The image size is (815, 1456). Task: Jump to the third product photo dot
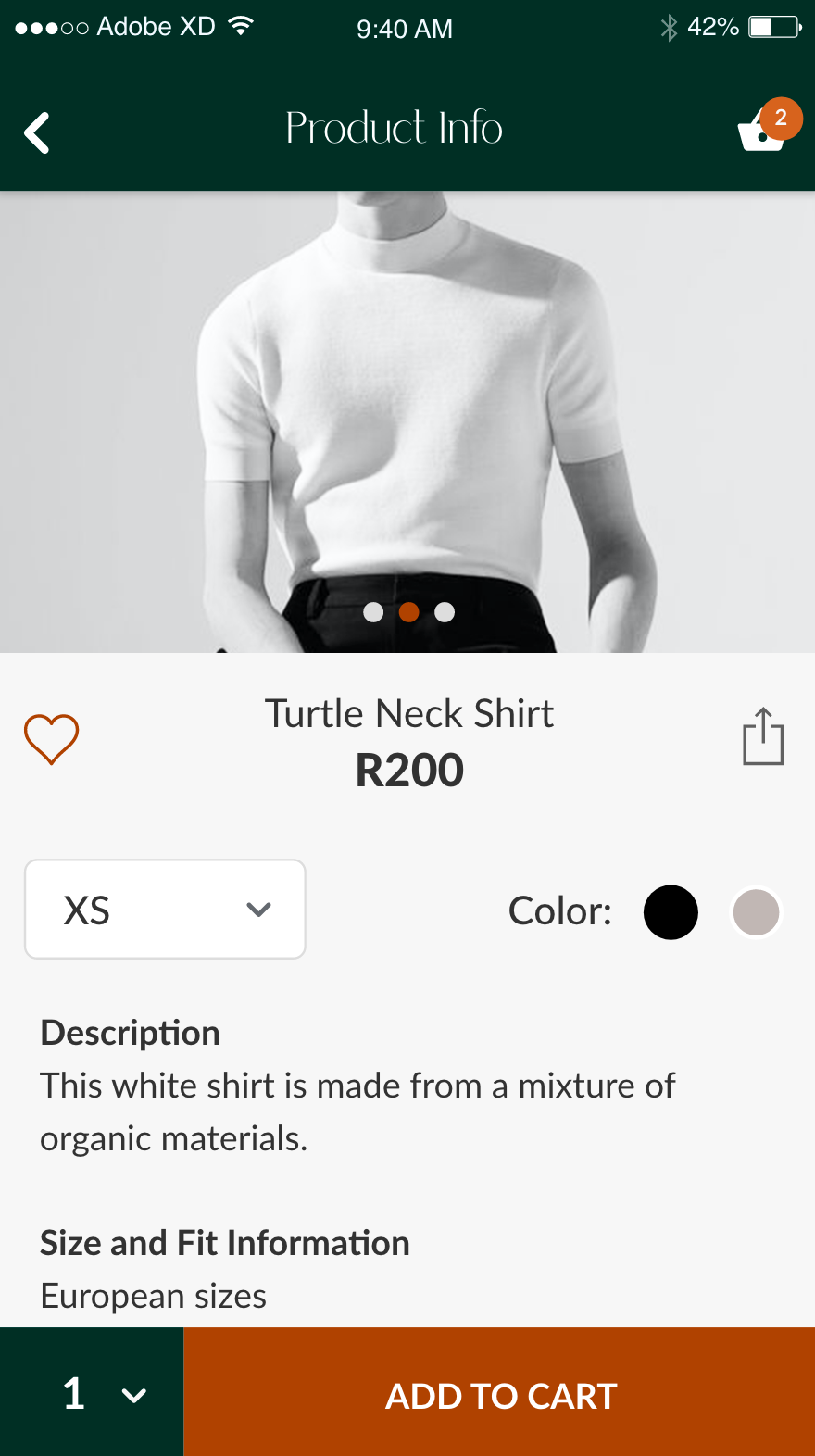[445, 612]
